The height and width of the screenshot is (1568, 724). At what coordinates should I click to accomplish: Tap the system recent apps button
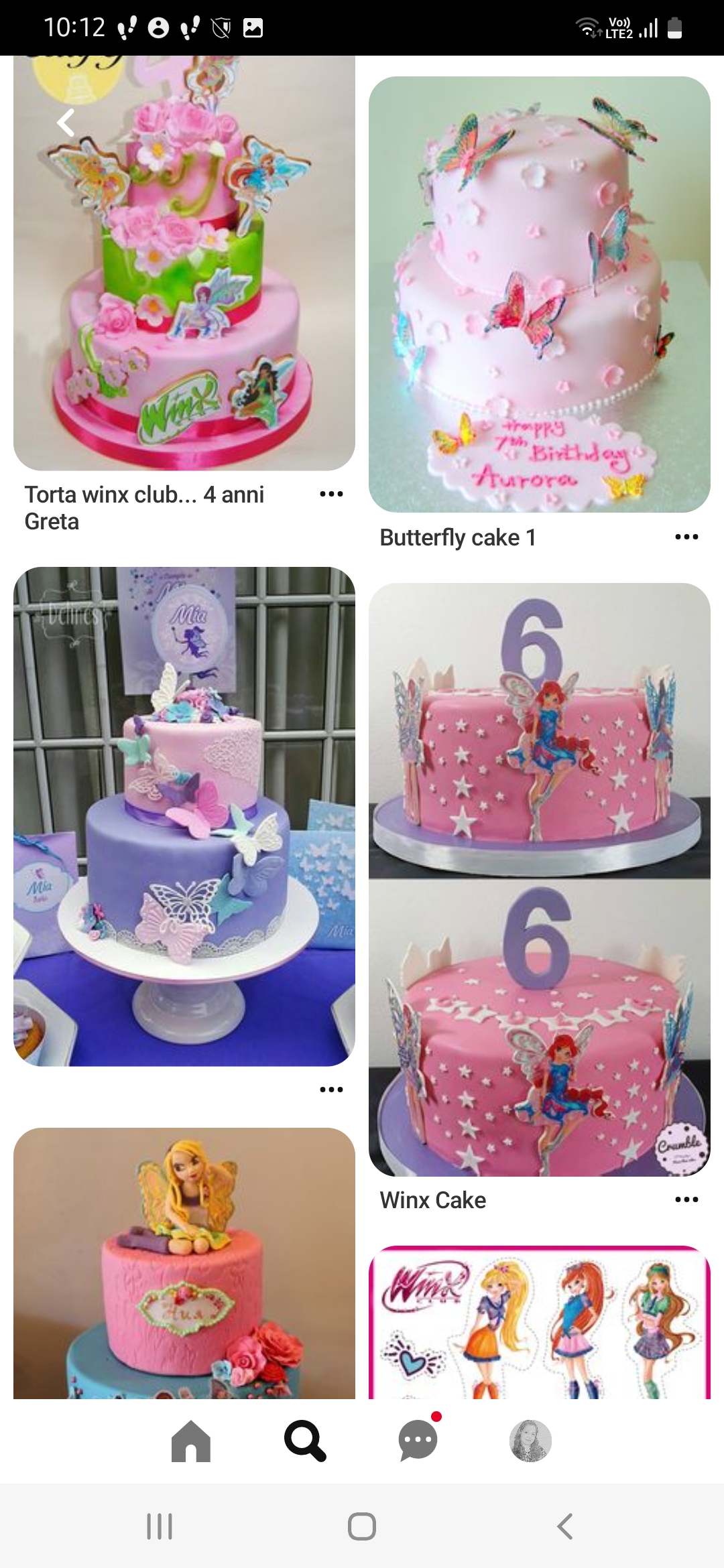pos(160,1526)
